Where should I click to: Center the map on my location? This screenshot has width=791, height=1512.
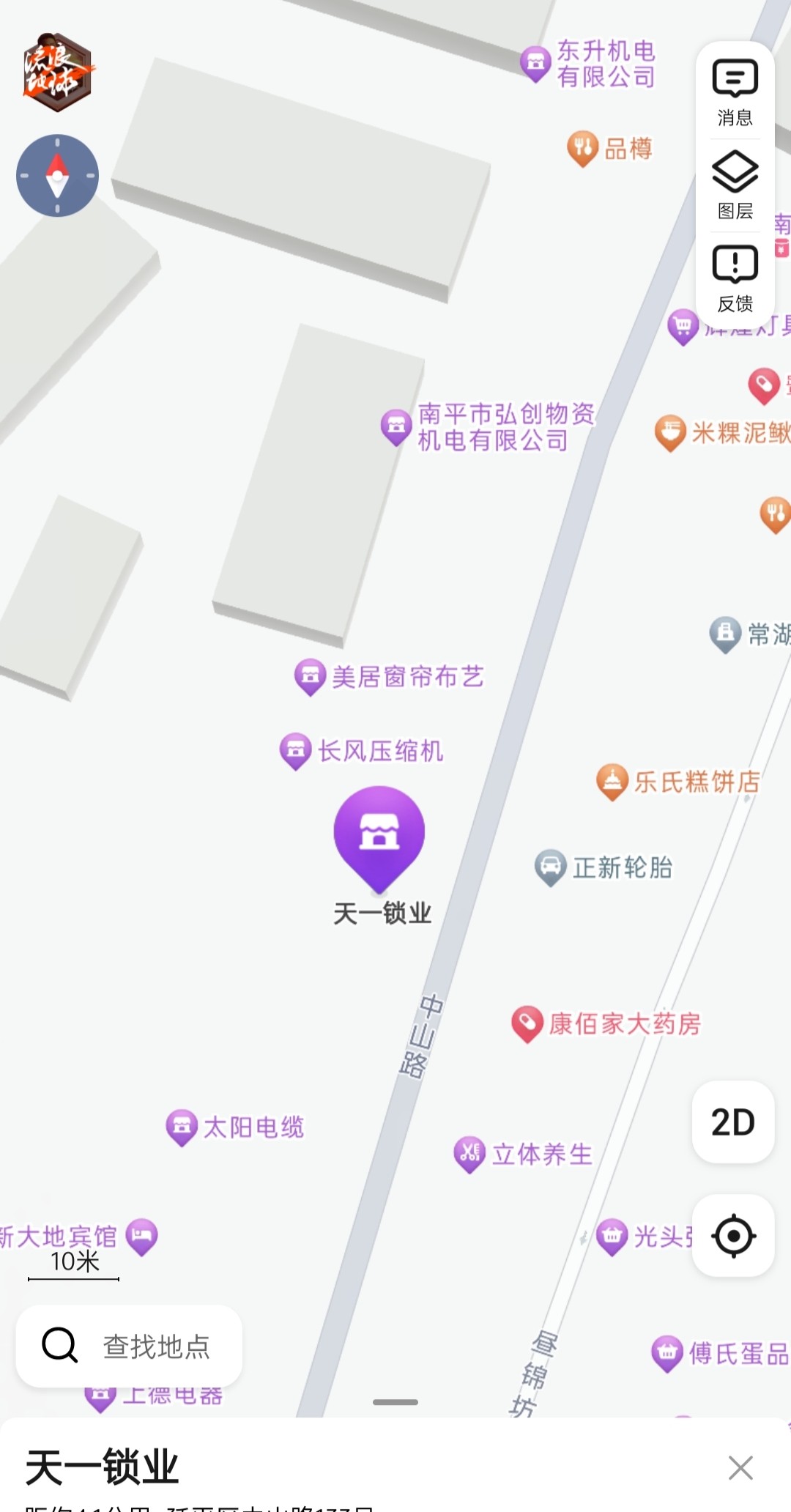point(733,1236)
